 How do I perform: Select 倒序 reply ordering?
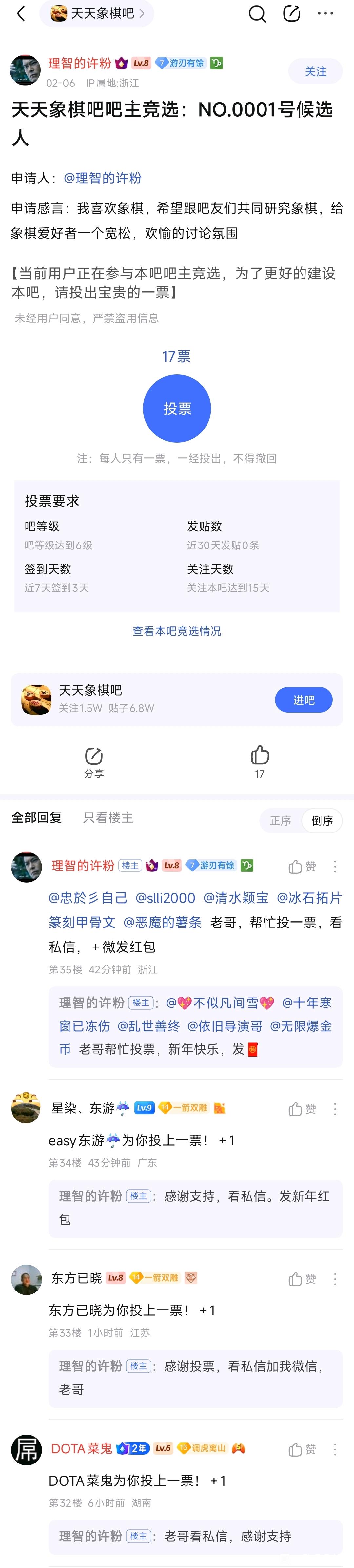point(322,820)
